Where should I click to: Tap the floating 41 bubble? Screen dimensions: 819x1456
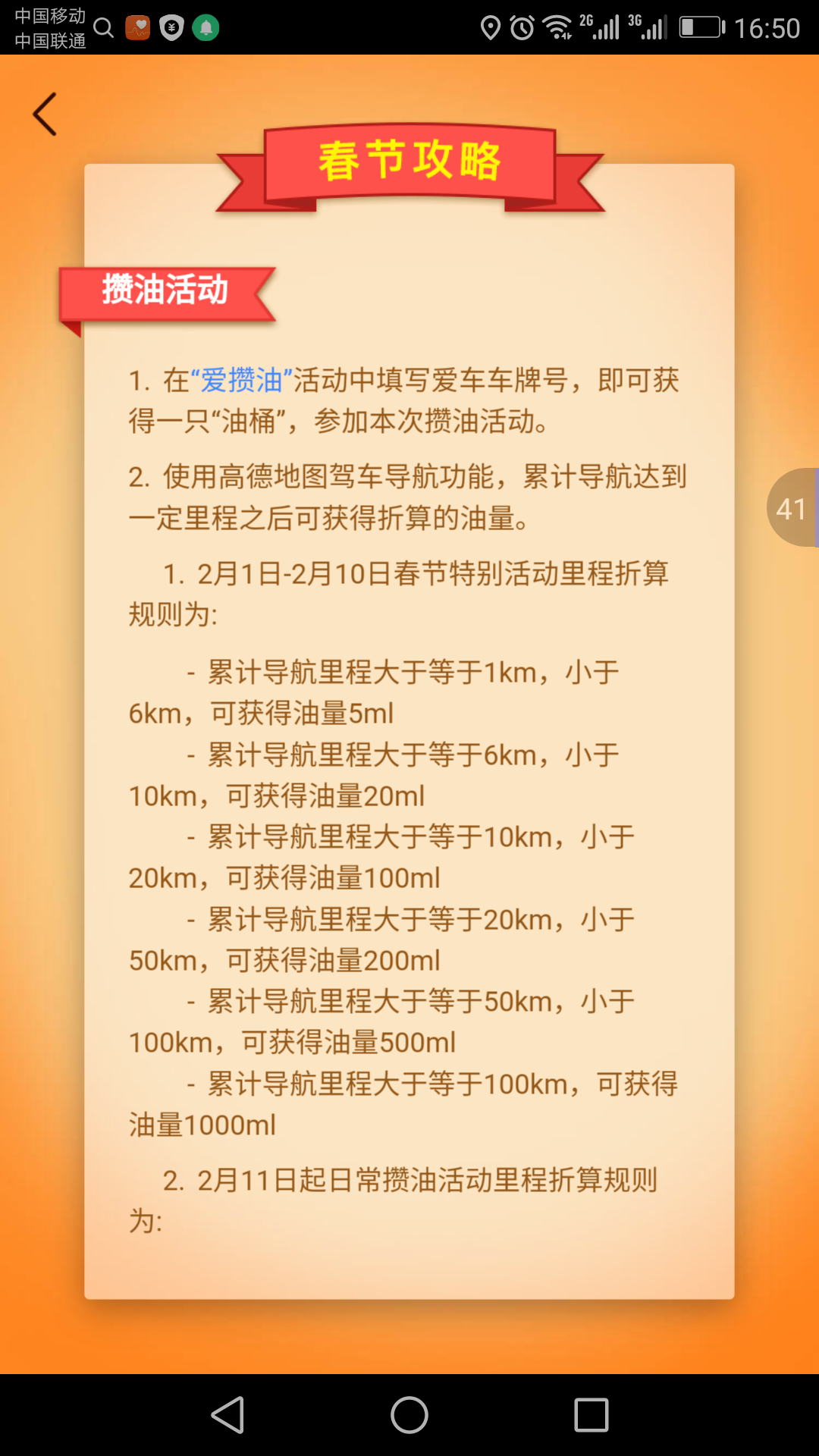792,507
